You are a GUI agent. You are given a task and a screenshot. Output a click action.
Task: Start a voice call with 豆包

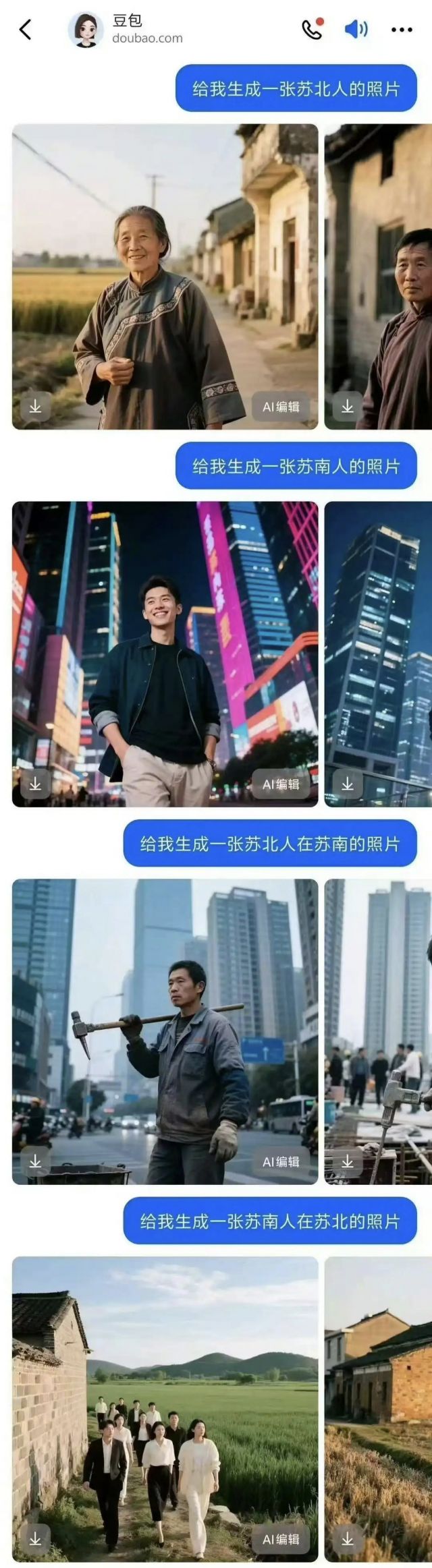[312, 29]
